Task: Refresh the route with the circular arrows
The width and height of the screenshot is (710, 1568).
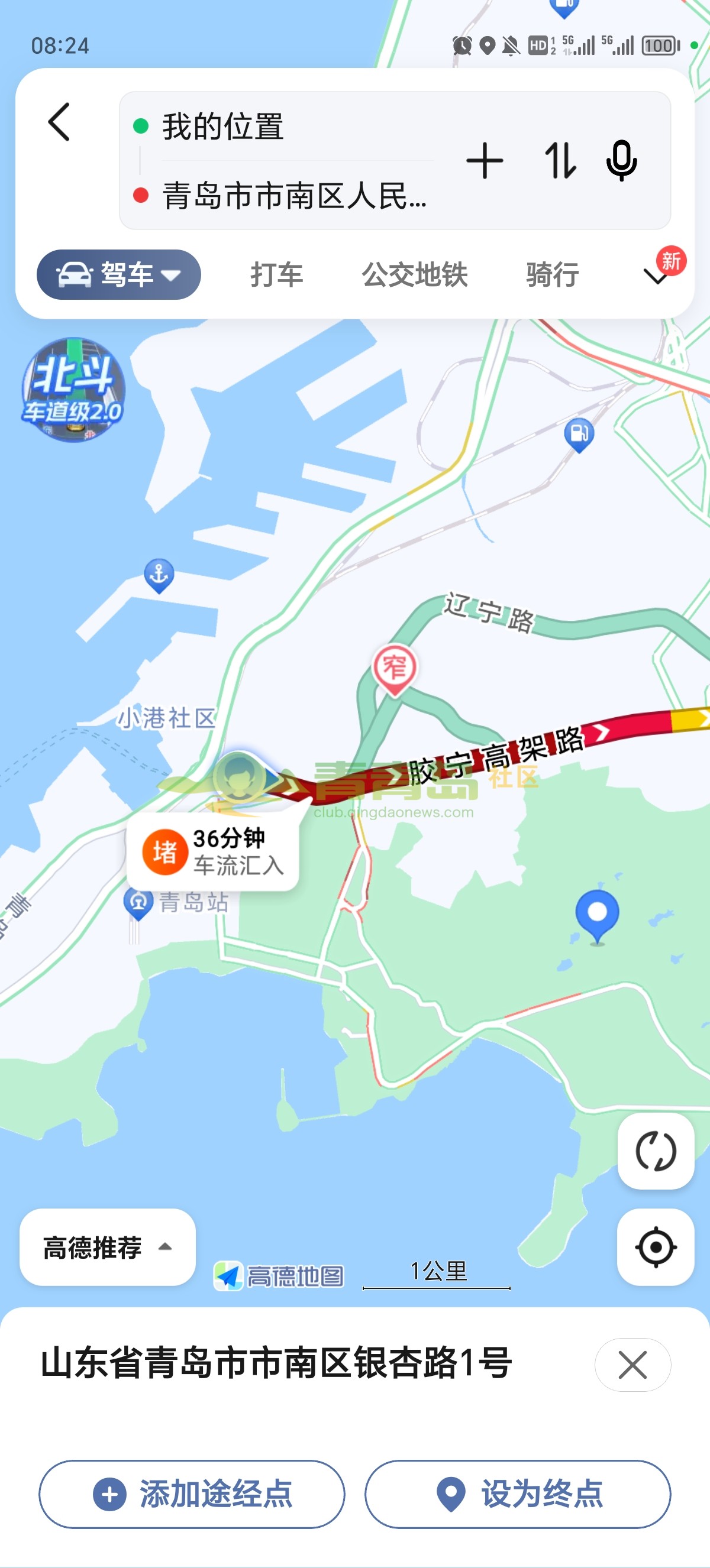Action: tap(656, 1151)
